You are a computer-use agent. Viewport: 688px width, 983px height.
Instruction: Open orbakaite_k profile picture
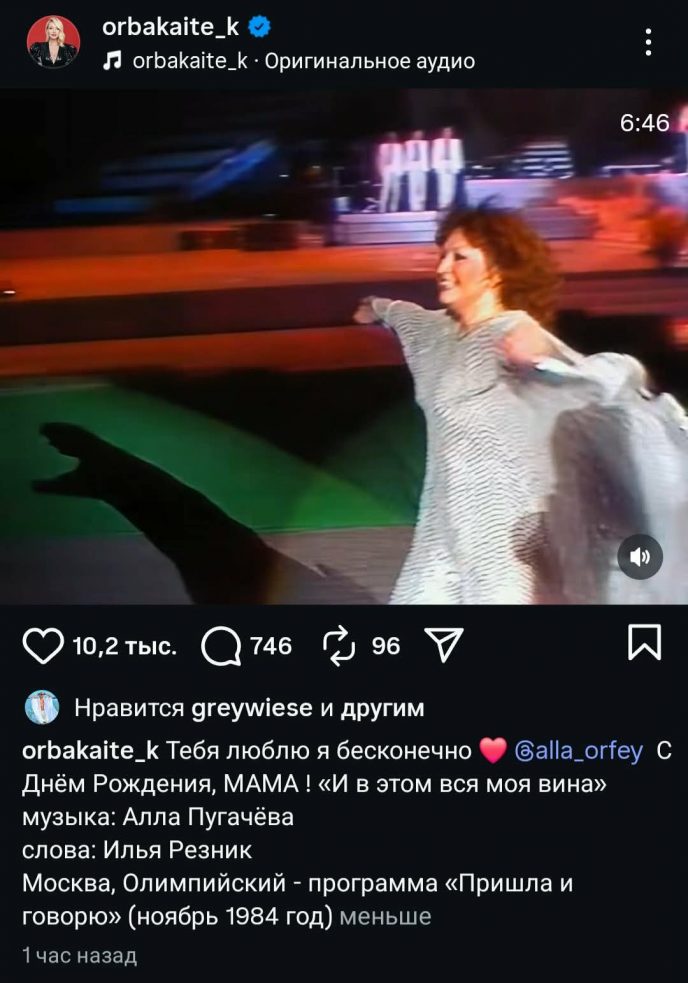coord(53,42)
